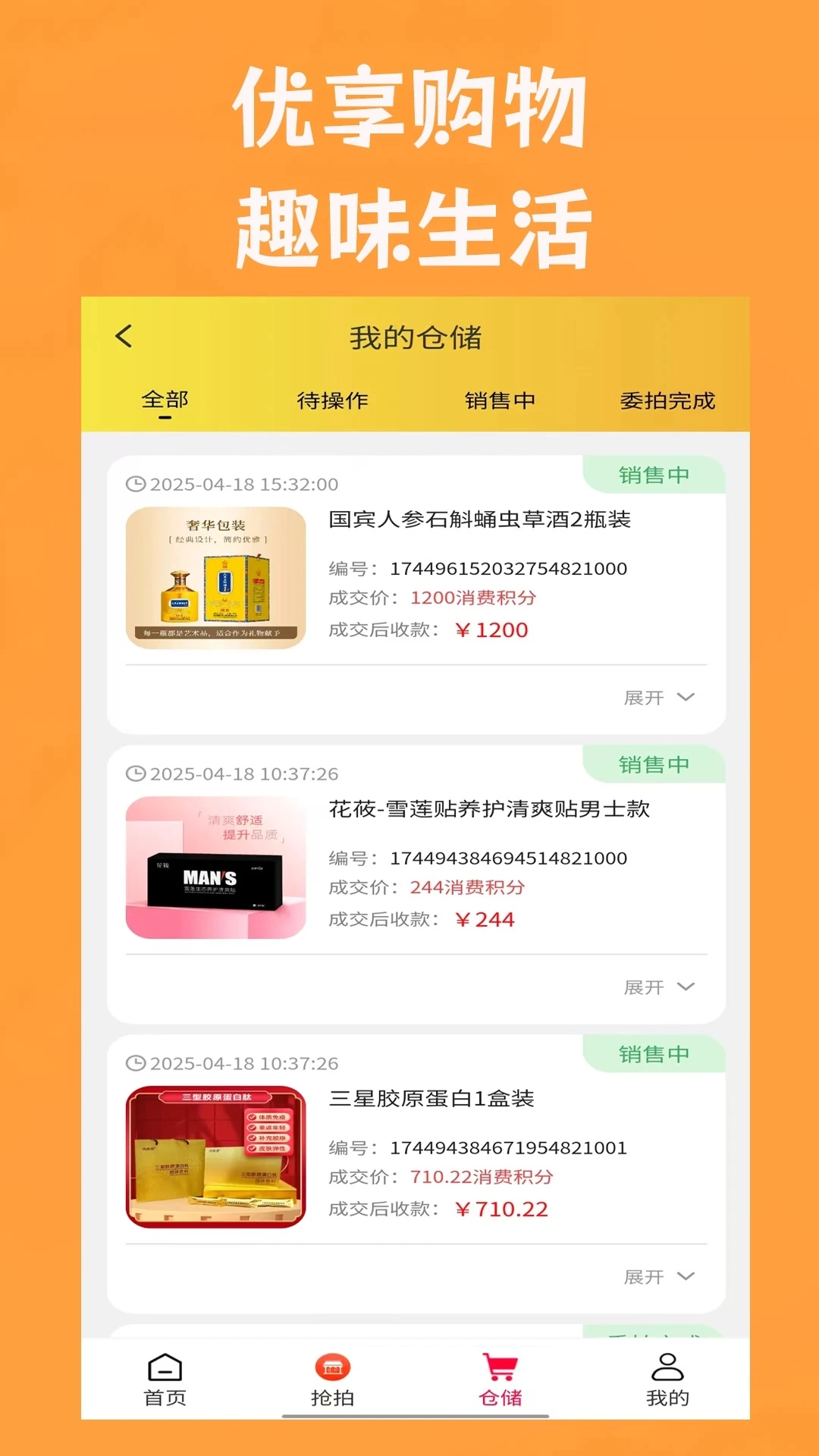Switch to the 待操作 tab
The width and height of the screenshot is (819, 1456).
click(x=333, y=400)
